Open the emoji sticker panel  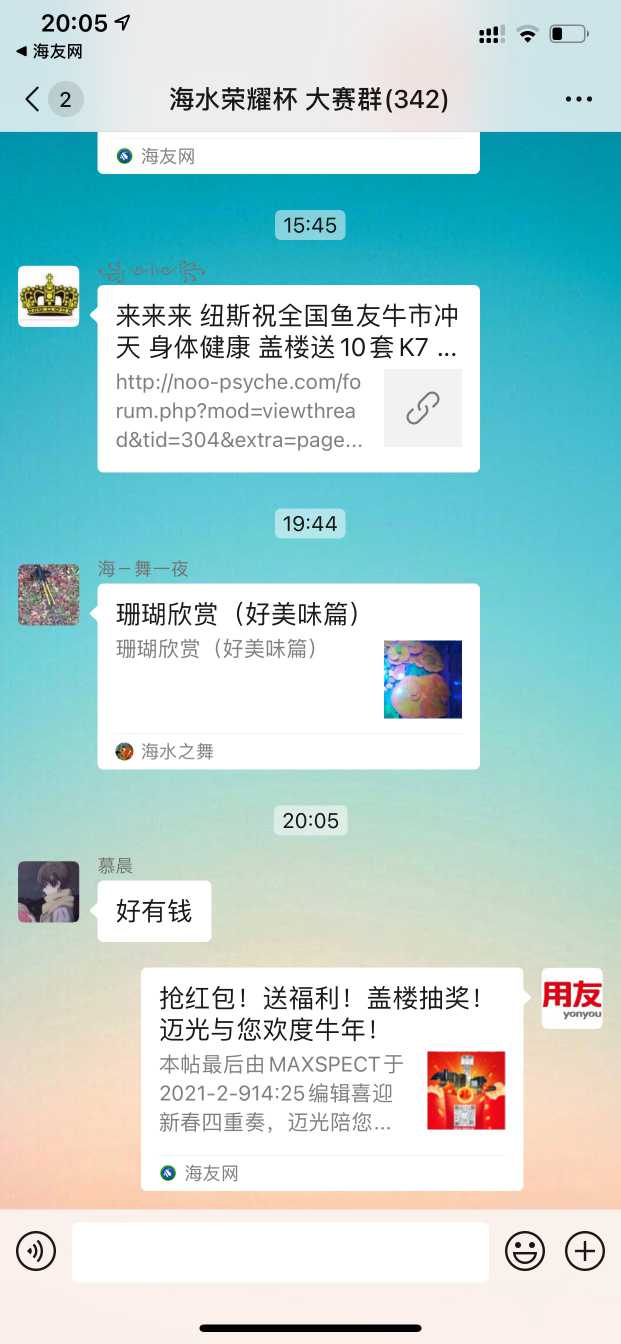tap(525, 1251)
